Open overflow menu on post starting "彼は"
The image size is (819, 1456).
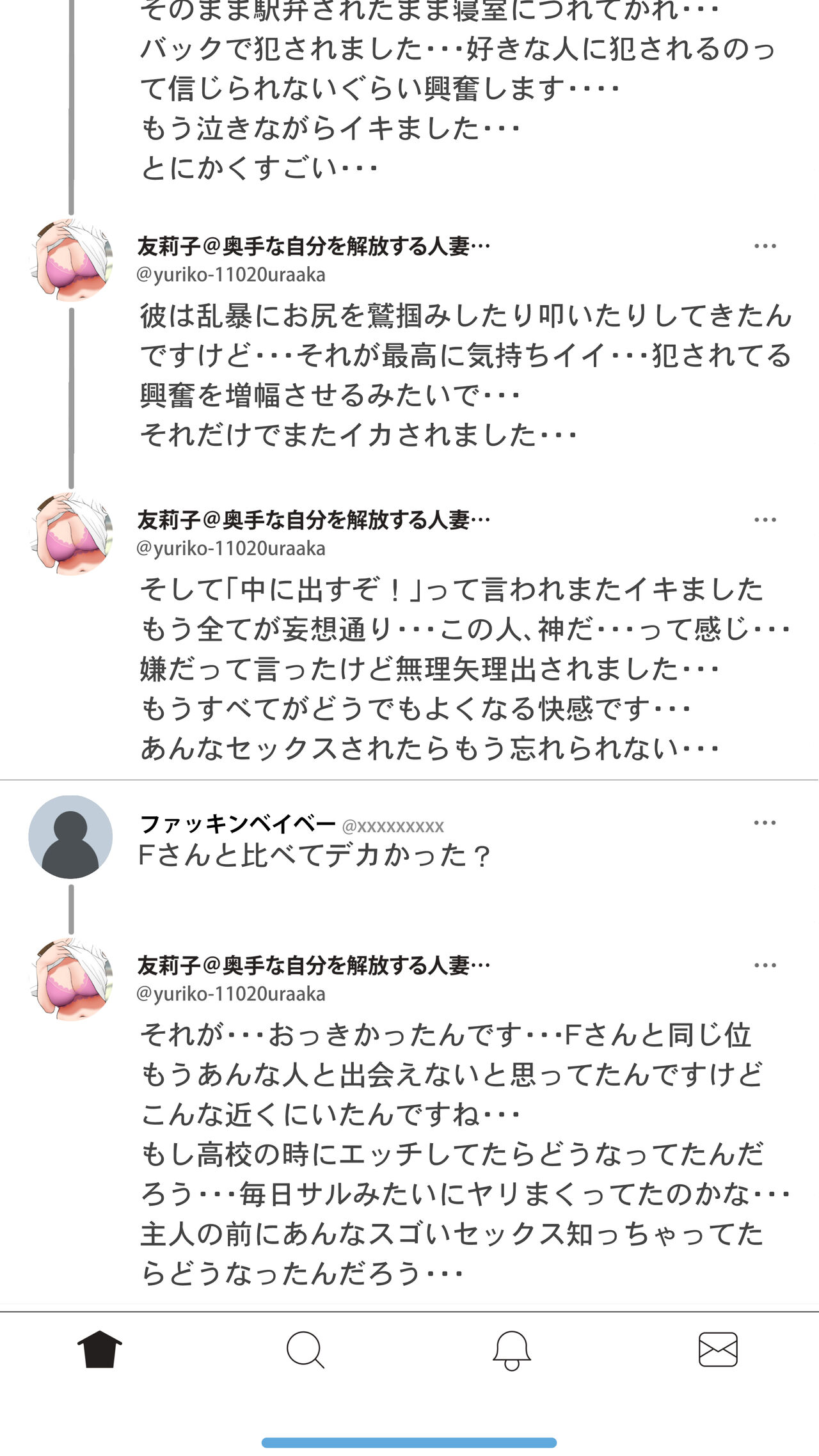coord(765,246)
